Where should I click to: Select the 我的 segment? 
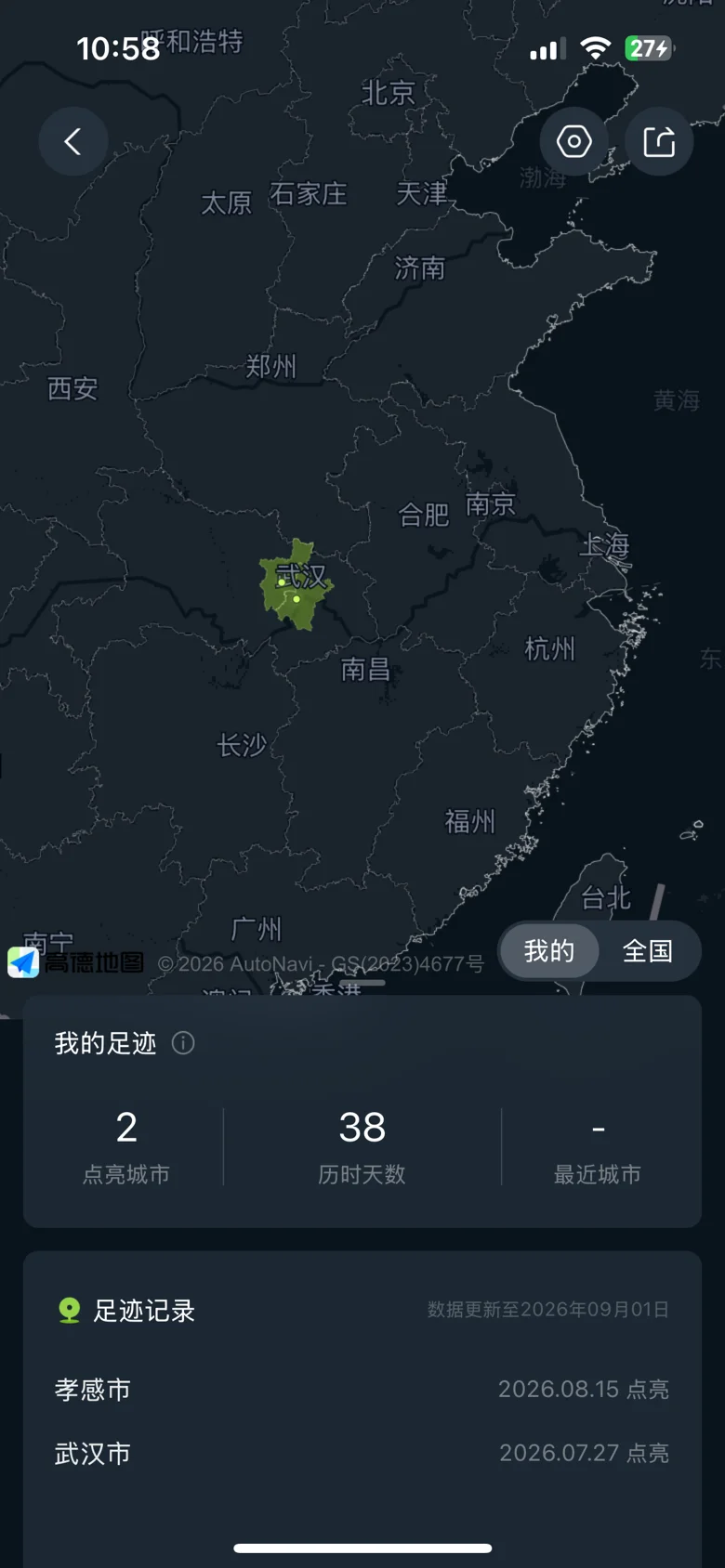pyautogui.click(x=549, y=950)
